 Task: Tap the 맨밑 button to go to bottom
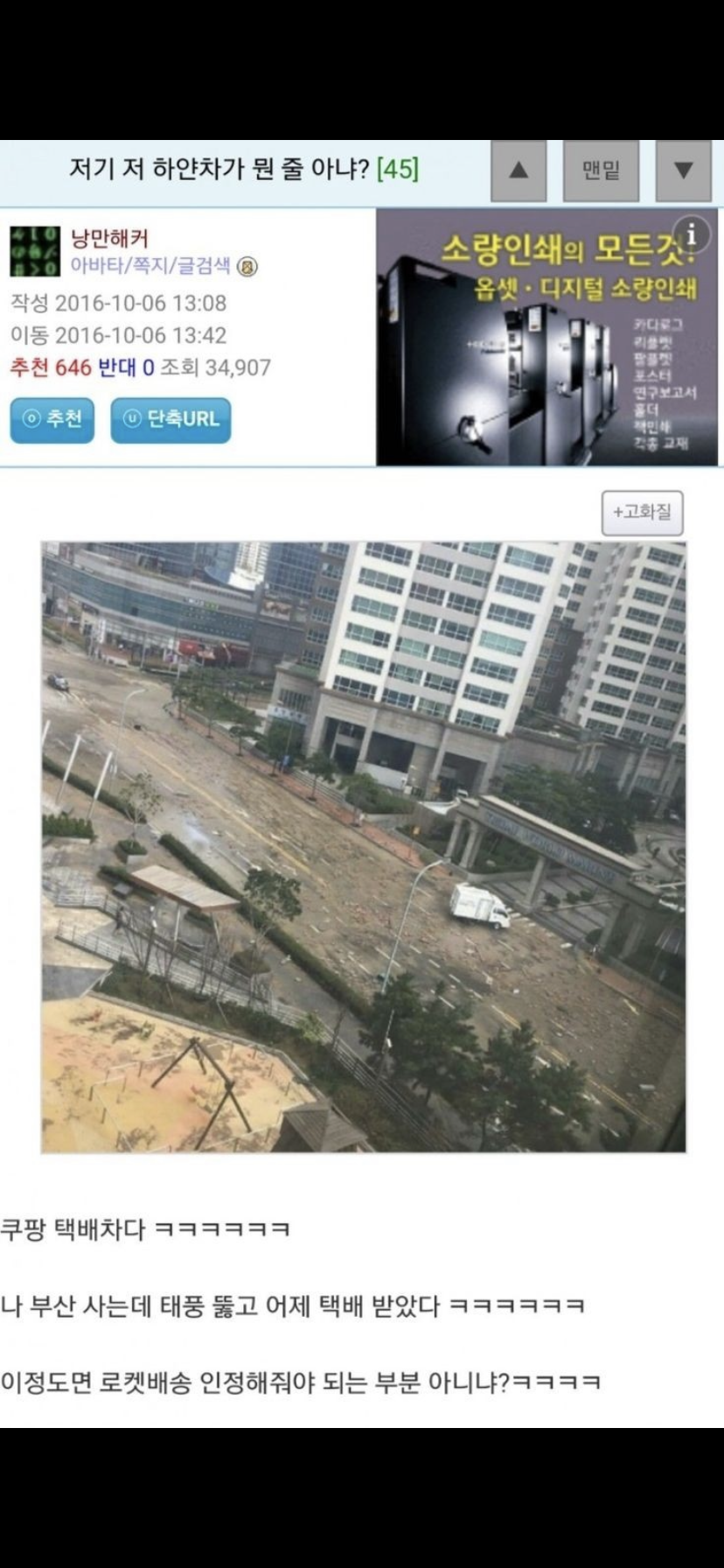(x=601, y=171)
